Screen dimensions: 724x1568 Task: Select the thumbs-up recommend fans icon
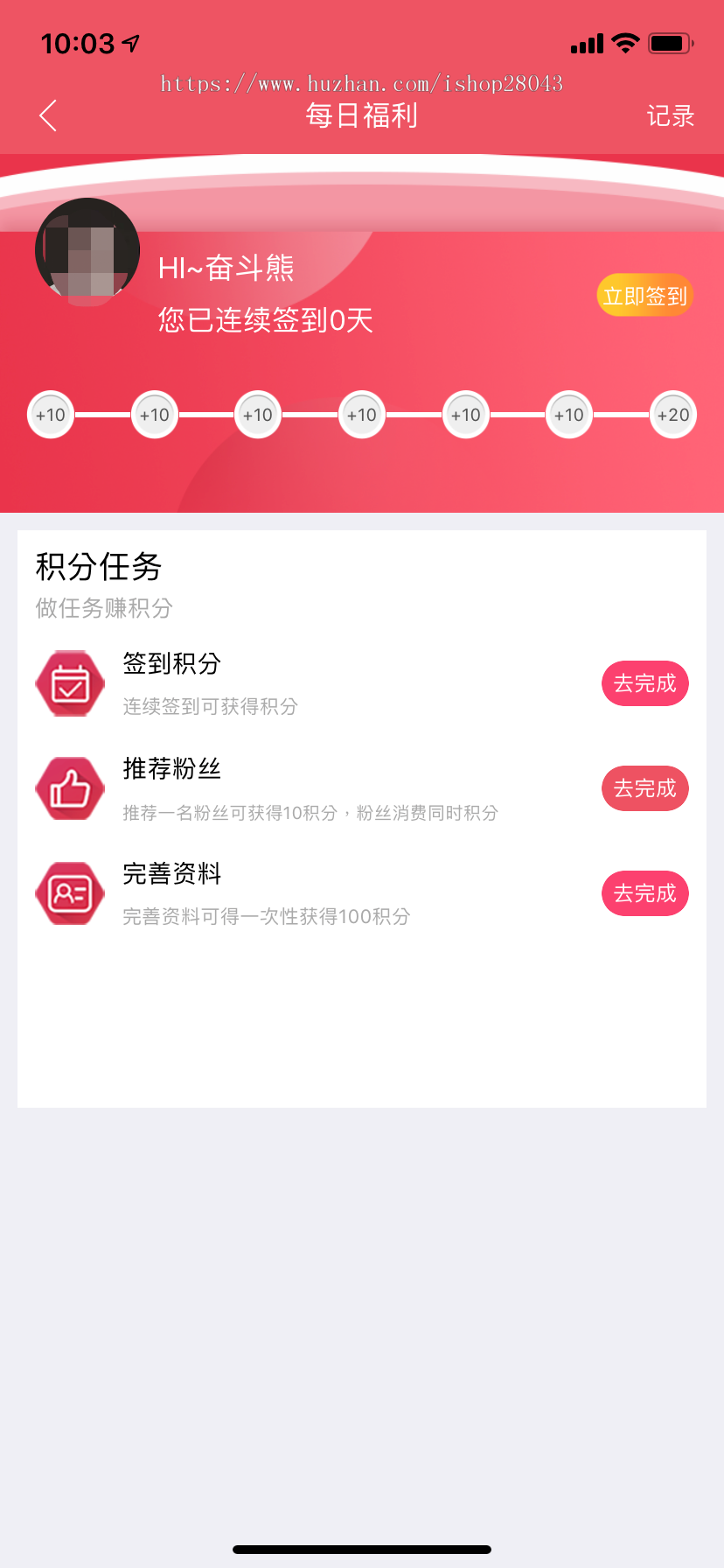(69, 788)
